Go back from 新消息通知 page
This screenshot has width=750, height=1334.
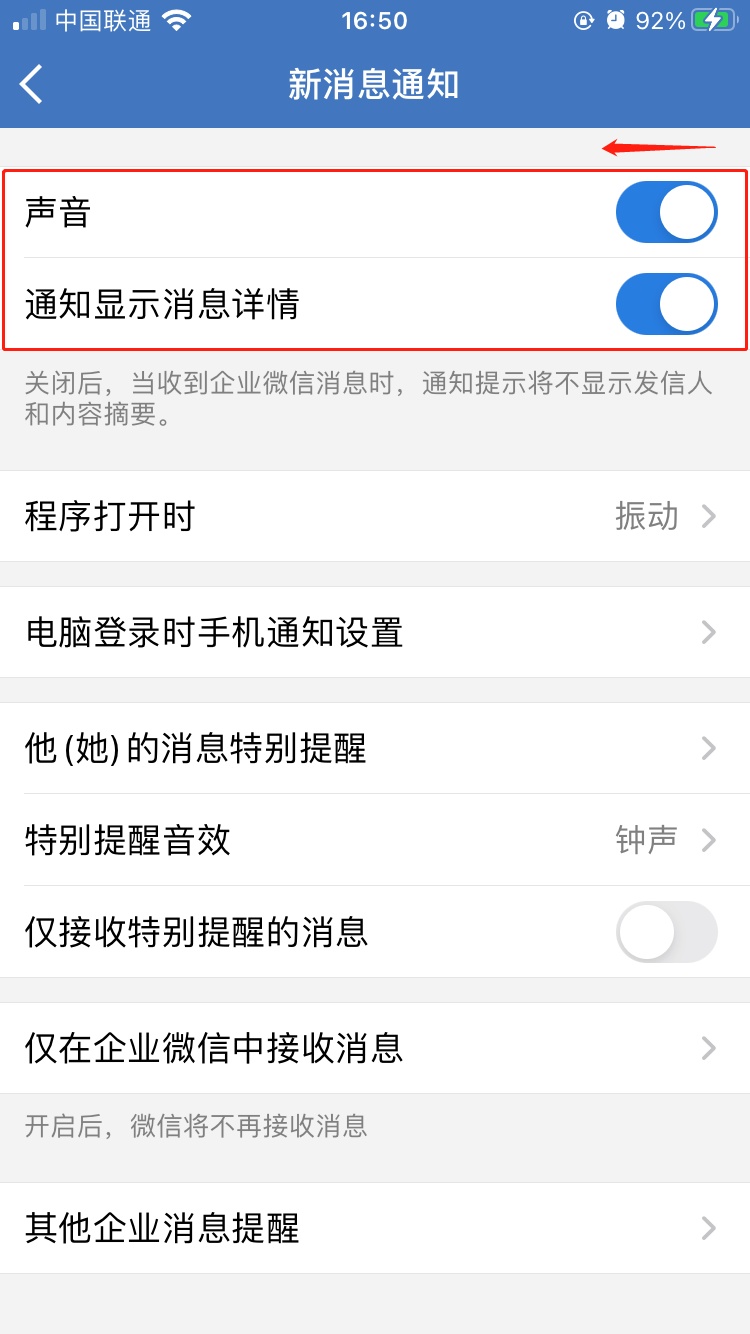(32, 84)
